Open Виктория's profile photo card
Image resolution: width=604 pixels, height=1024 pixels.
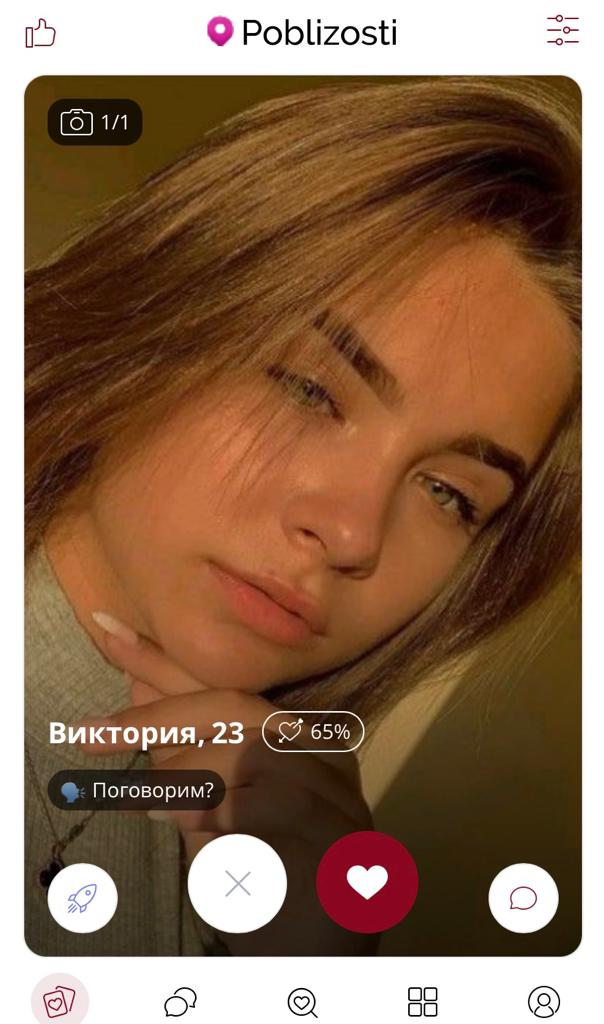pos(302,400)
